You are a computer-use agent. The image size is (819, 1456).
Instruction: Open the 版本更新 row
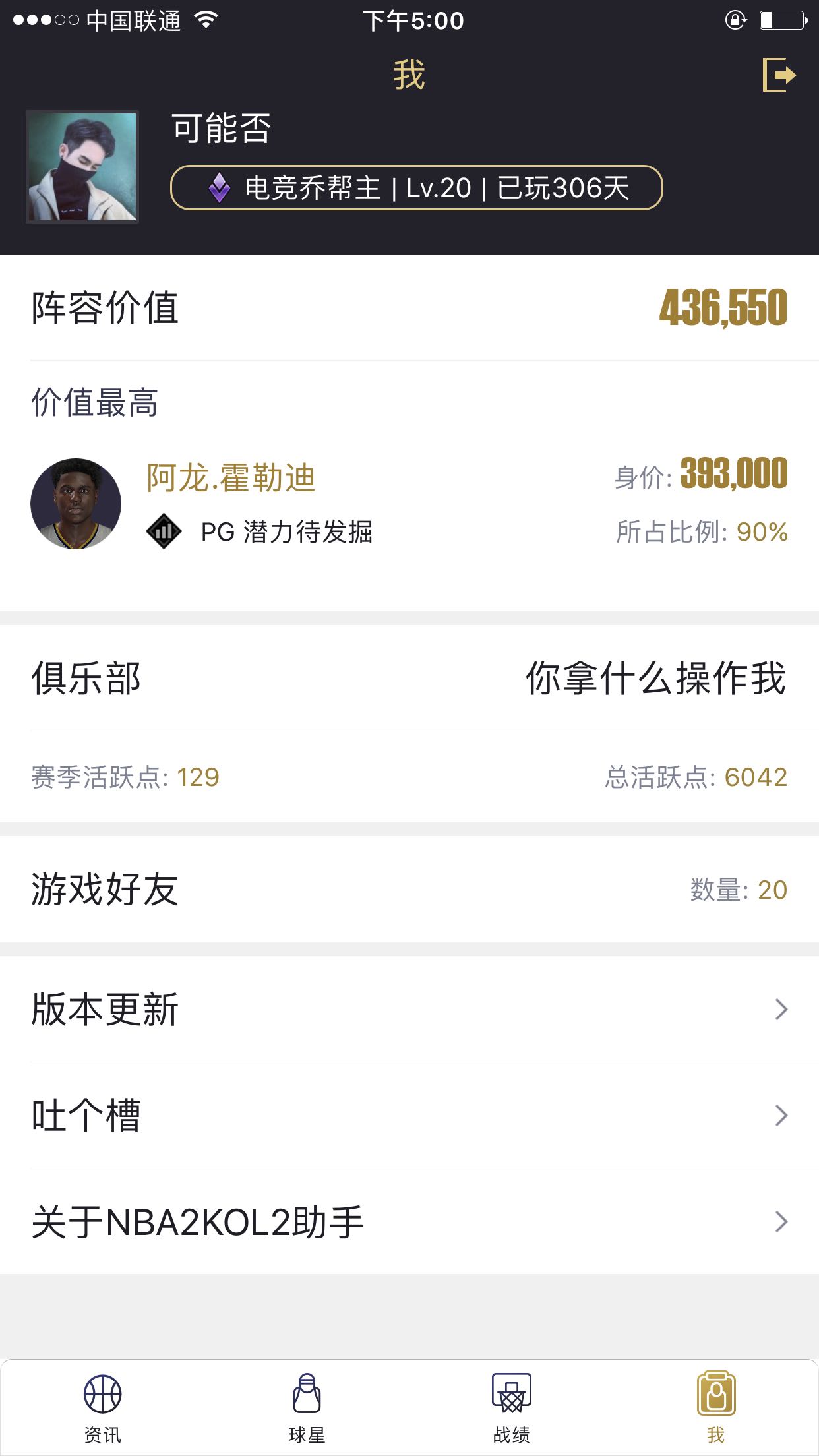(409, 1009)
